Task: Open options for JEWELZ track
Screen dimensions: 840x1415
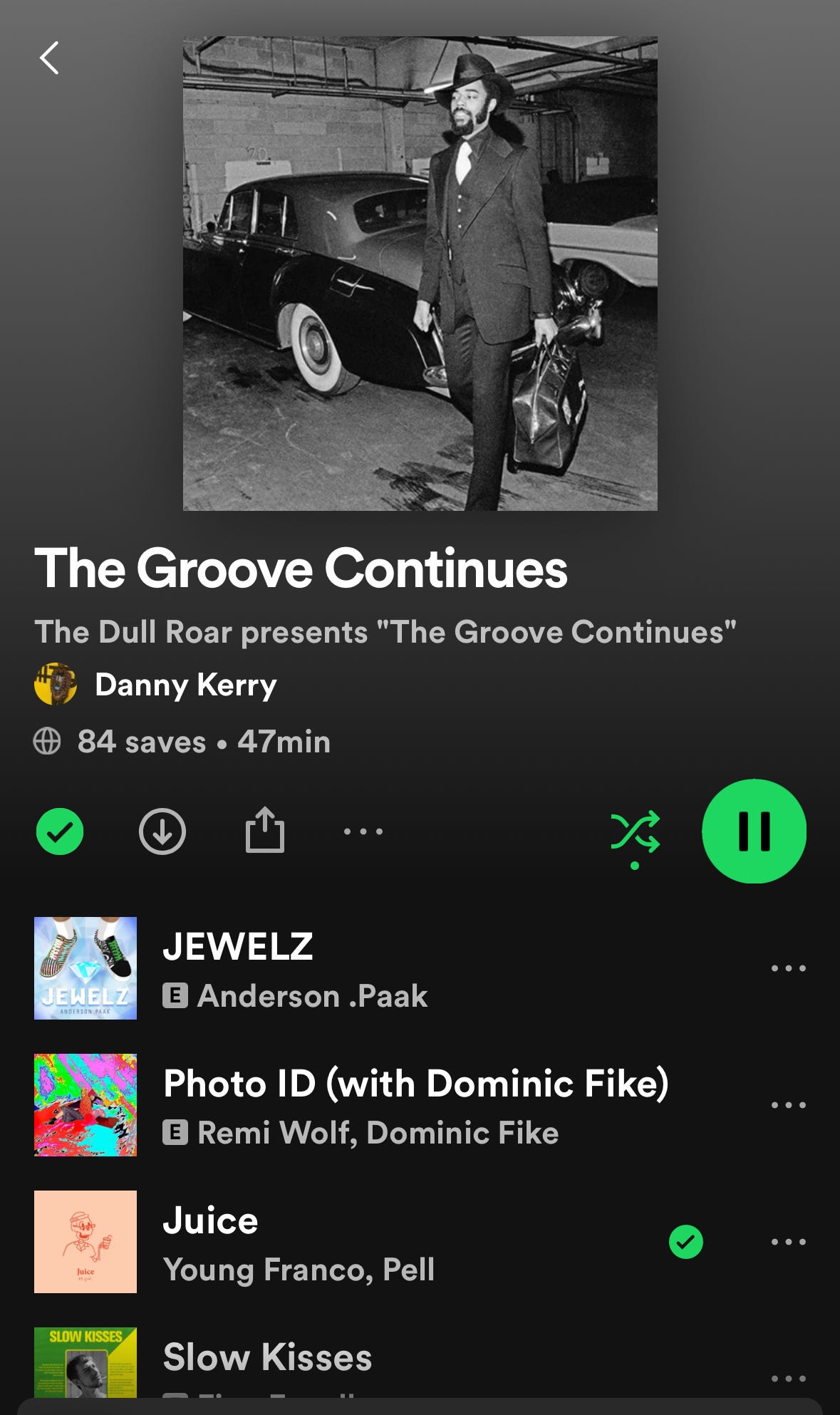Action: [x=788, y=968]
